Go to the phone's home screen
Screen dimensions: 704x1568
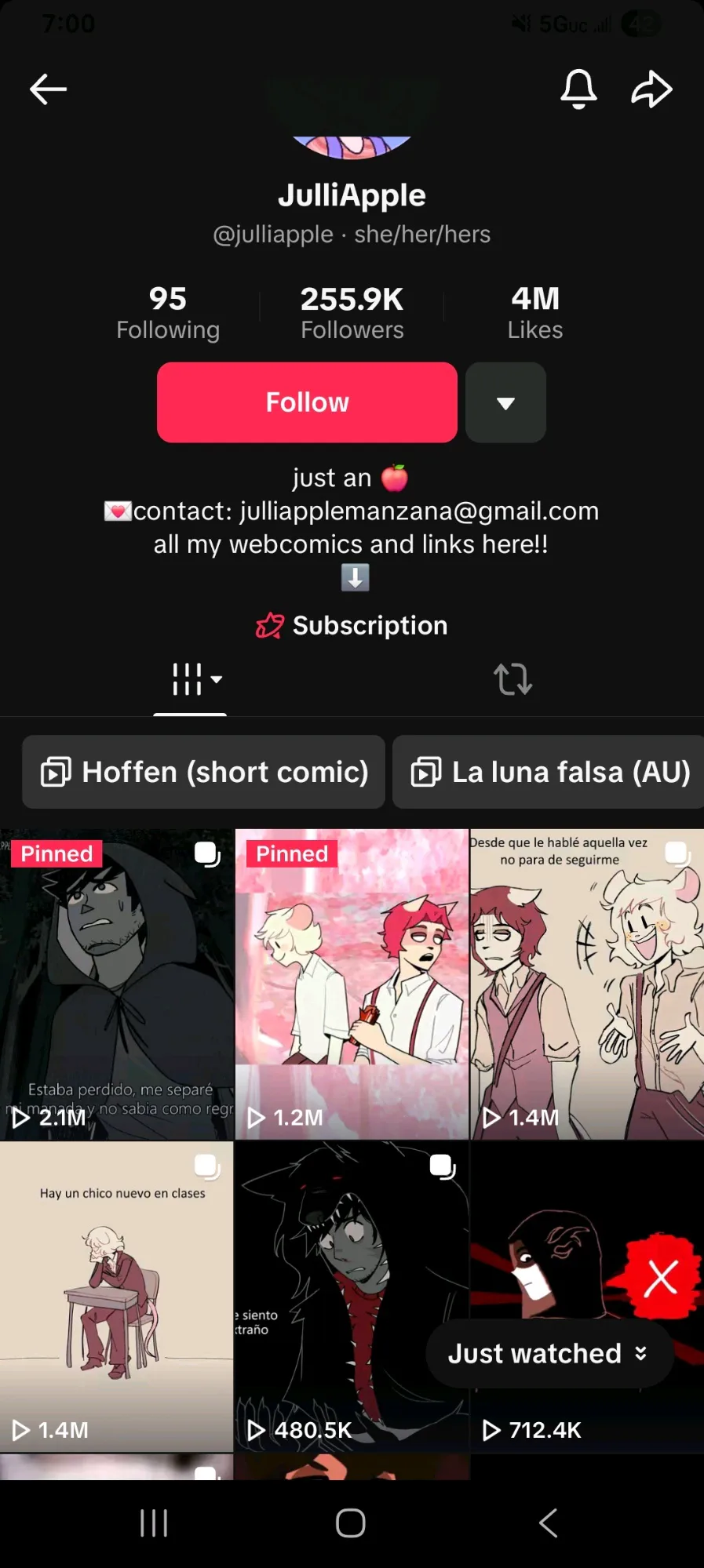click(x=351, y=1523)
